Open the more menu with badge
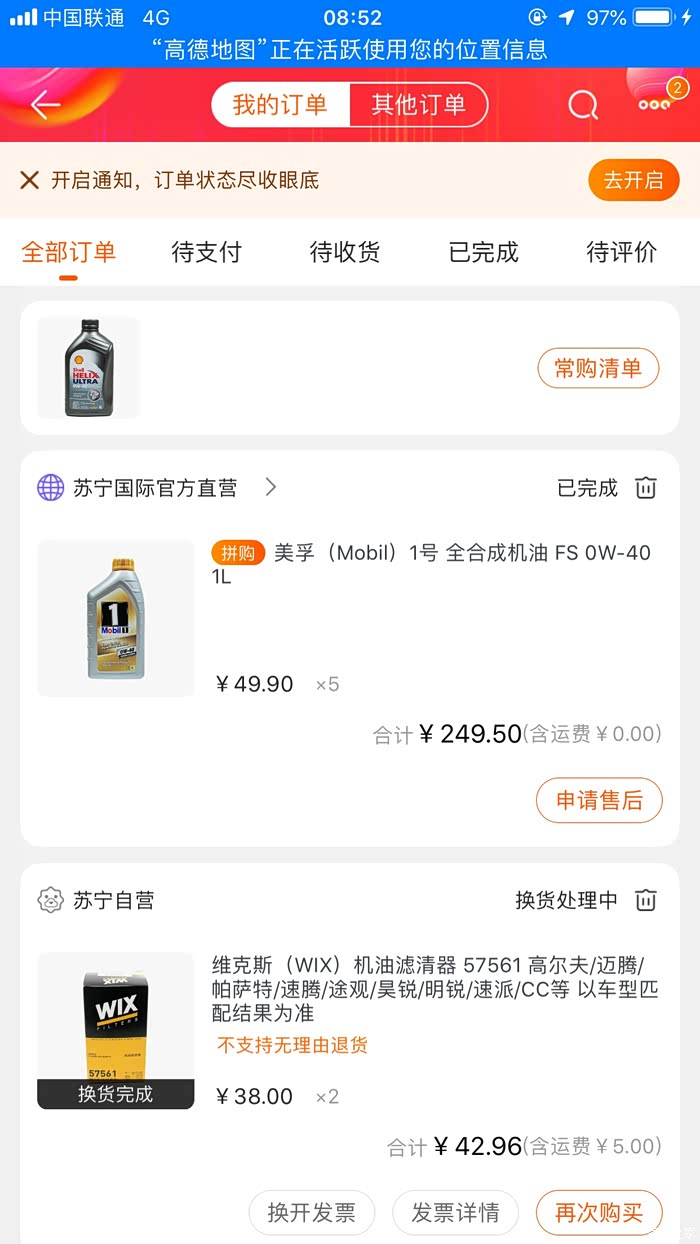700x1244 pixels. coord(655,103)
